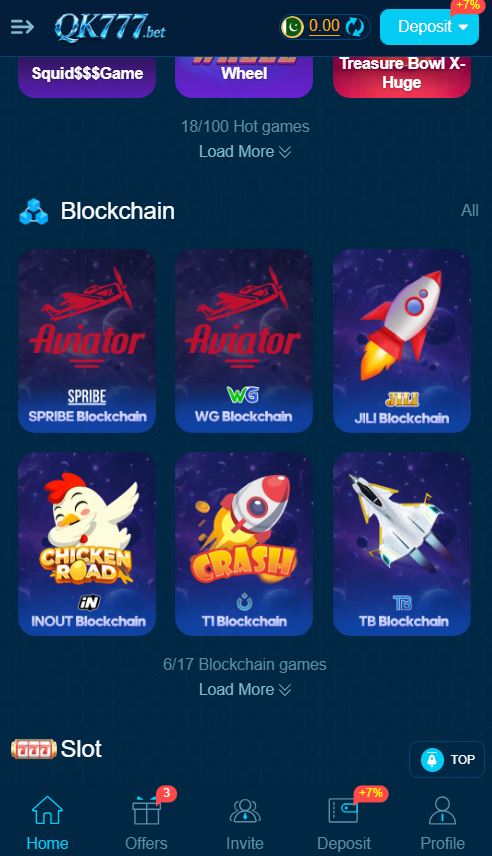
Task: Jump back to TOP of page
Action: coord(447,759)
